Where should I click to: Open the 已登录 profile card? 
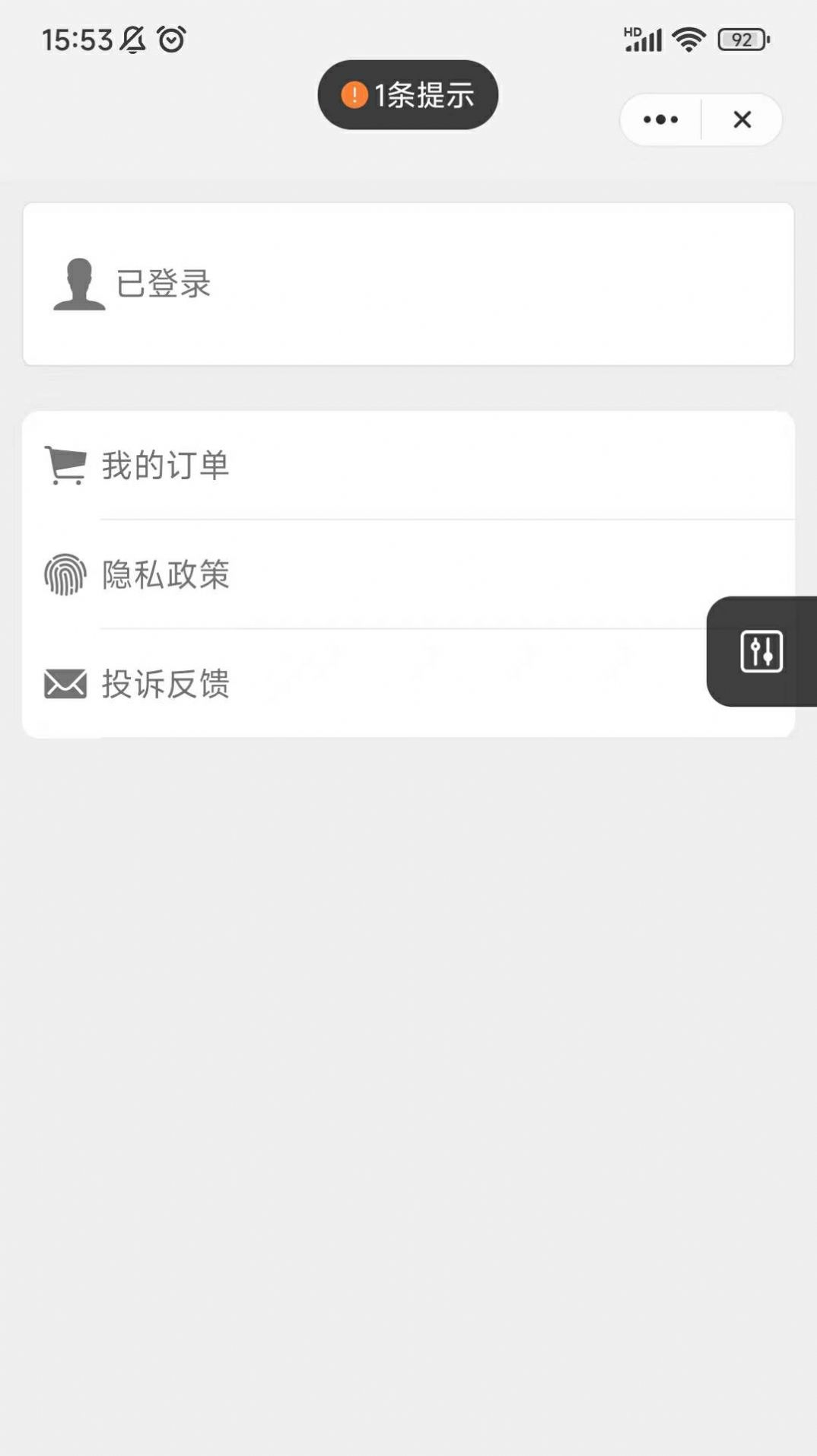click(408, 284)
